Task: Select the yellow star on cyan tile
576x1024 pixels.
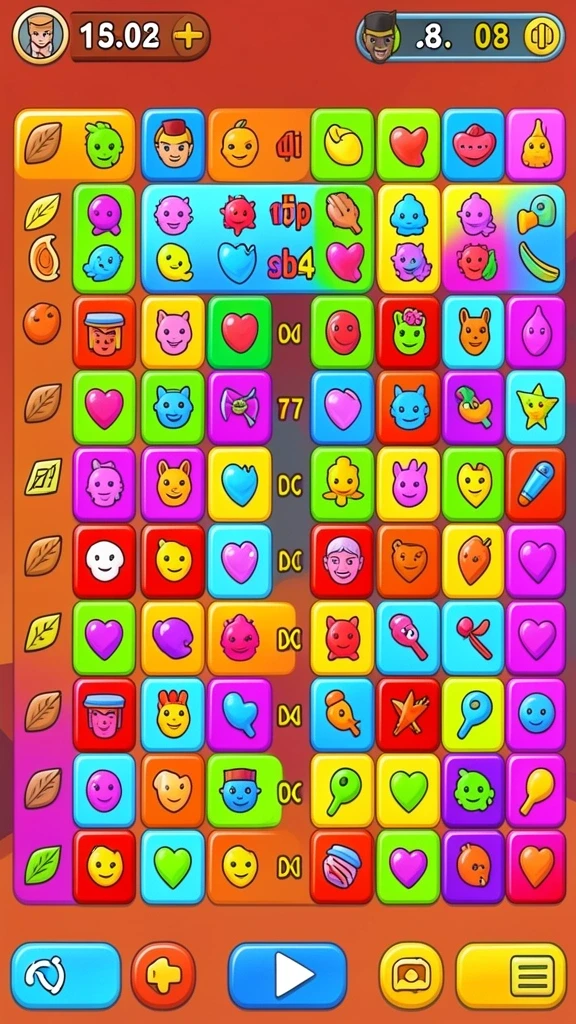Action: [536, 408]
